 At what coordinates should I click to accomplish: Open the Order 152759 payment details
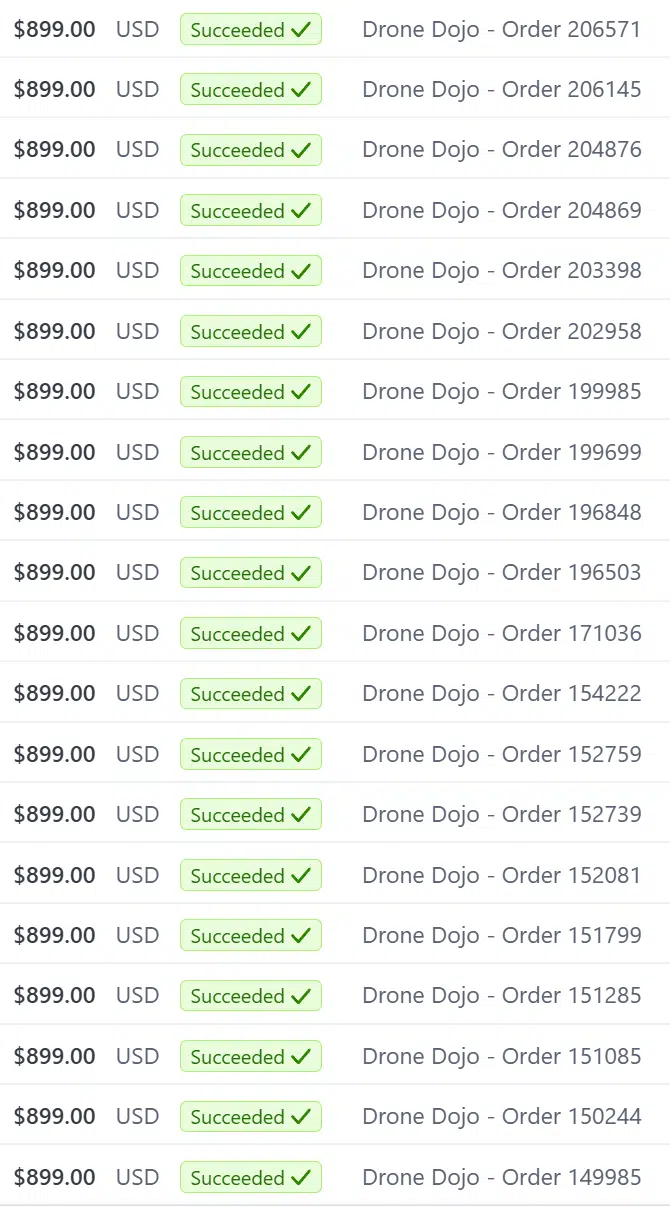[x=335, y=754]
